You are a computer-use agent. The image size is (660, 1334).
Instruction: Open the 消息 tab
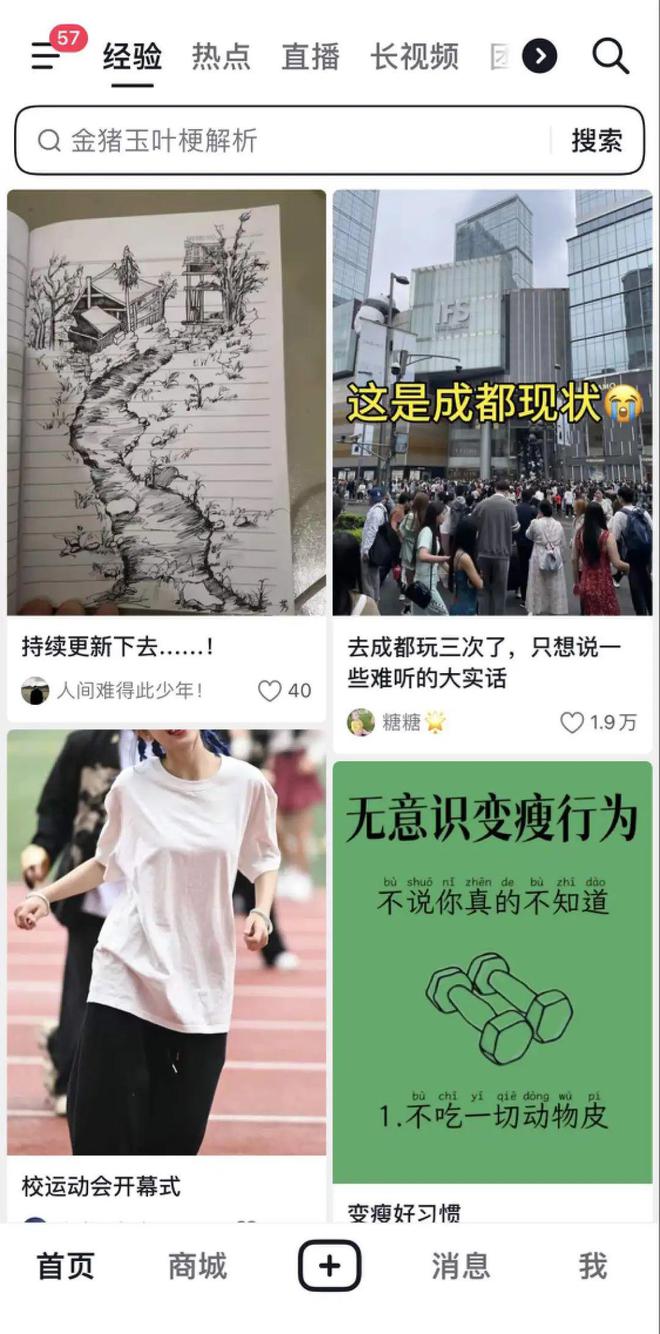pyautogui.click(x=461, y=1266)
